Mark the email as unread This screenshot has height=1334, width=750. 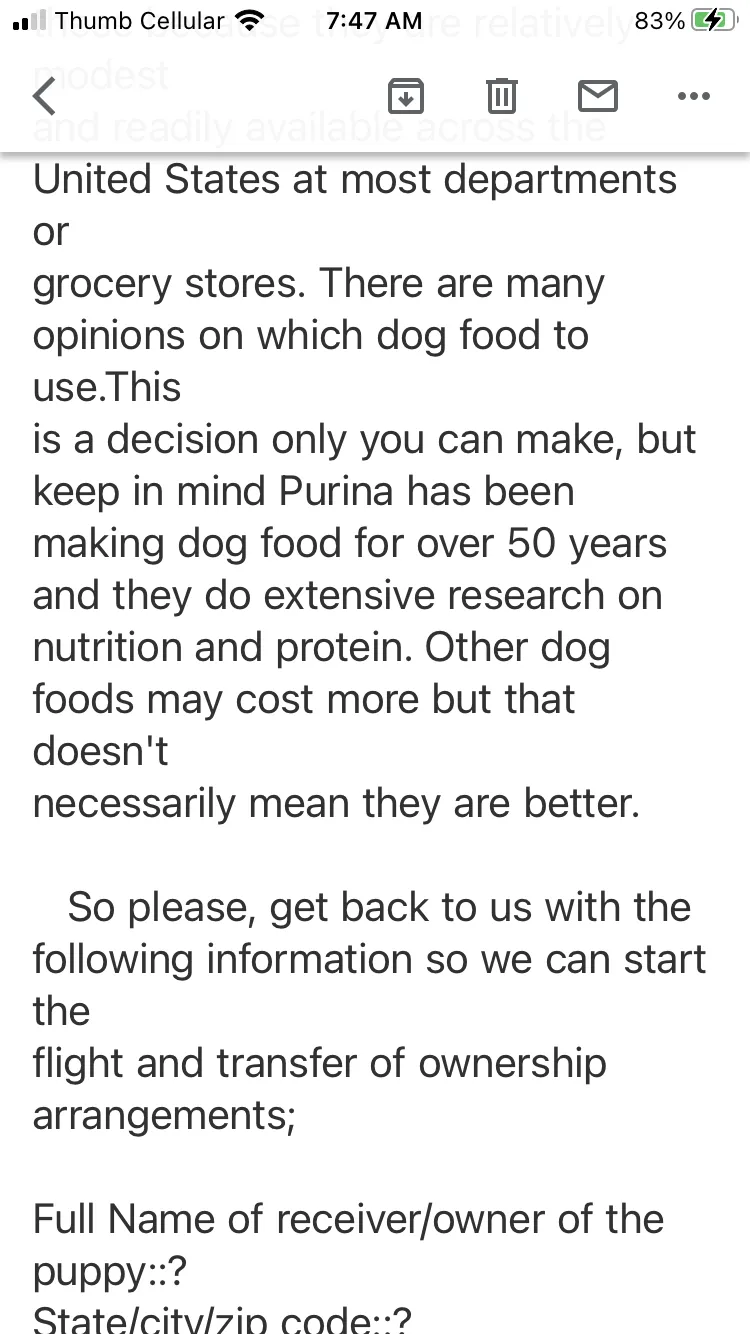coord(598,96)
